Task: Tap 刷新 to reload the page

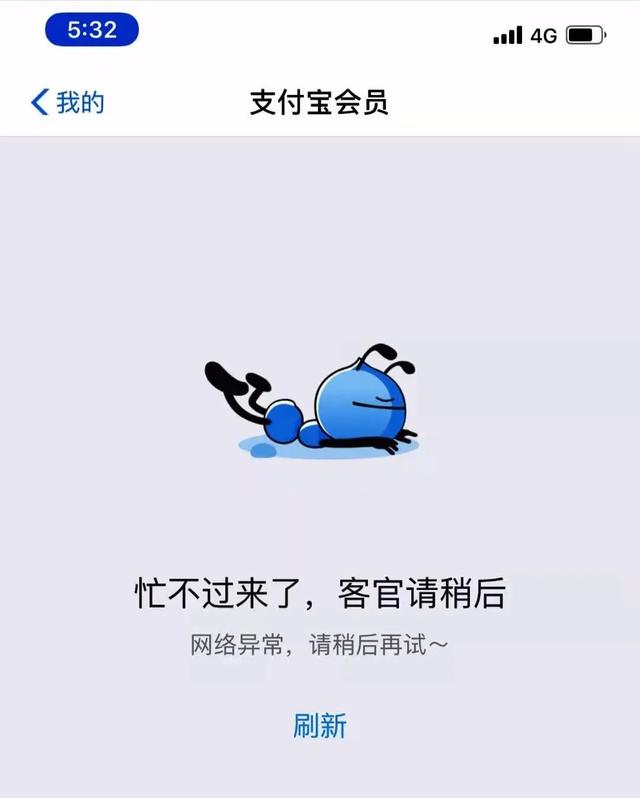Action: point(320,726)
